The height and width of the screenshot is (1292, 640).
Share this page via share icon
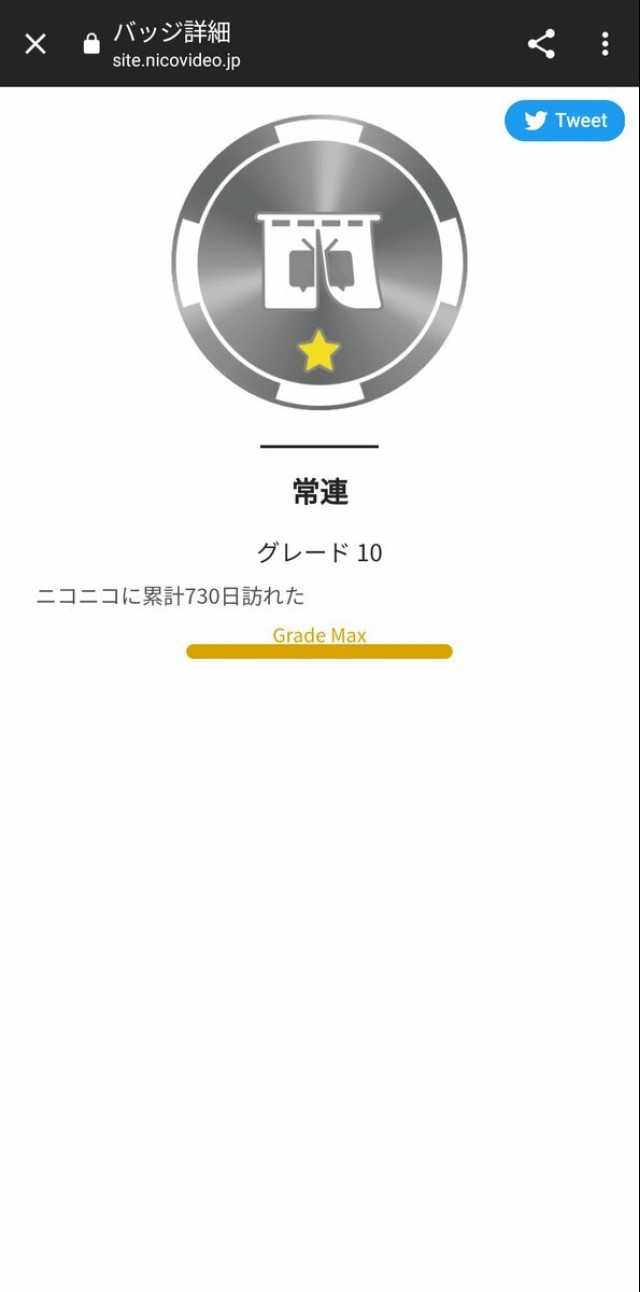[541, 44]
